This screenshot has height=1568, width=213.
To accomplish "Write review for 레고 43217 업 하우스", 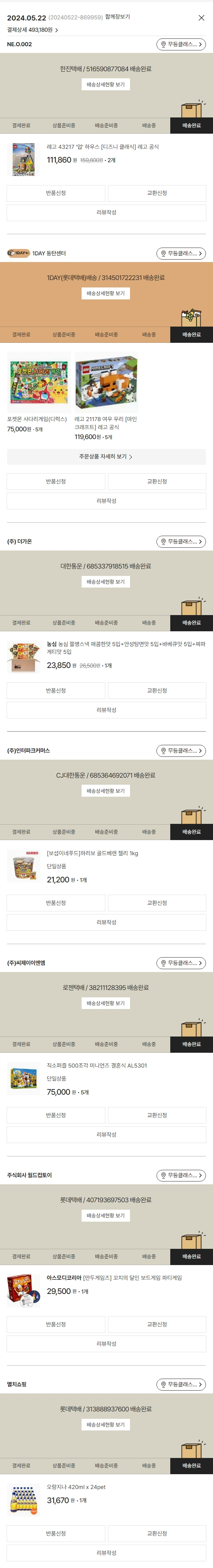I will [x=106, y=212].
